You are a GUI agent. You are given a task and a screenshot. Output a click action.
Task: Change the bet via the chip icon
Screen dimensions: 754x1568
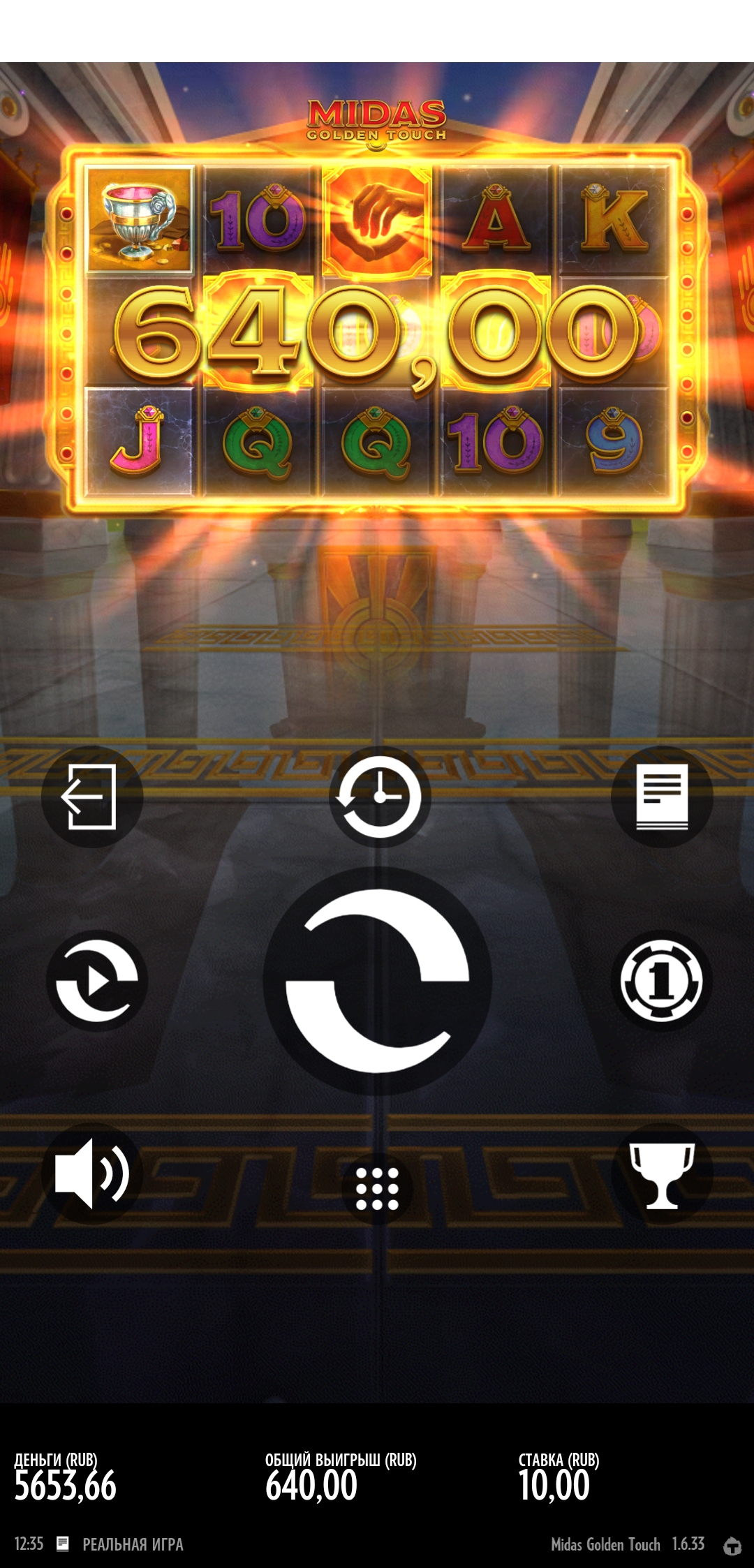coord(661,980)
